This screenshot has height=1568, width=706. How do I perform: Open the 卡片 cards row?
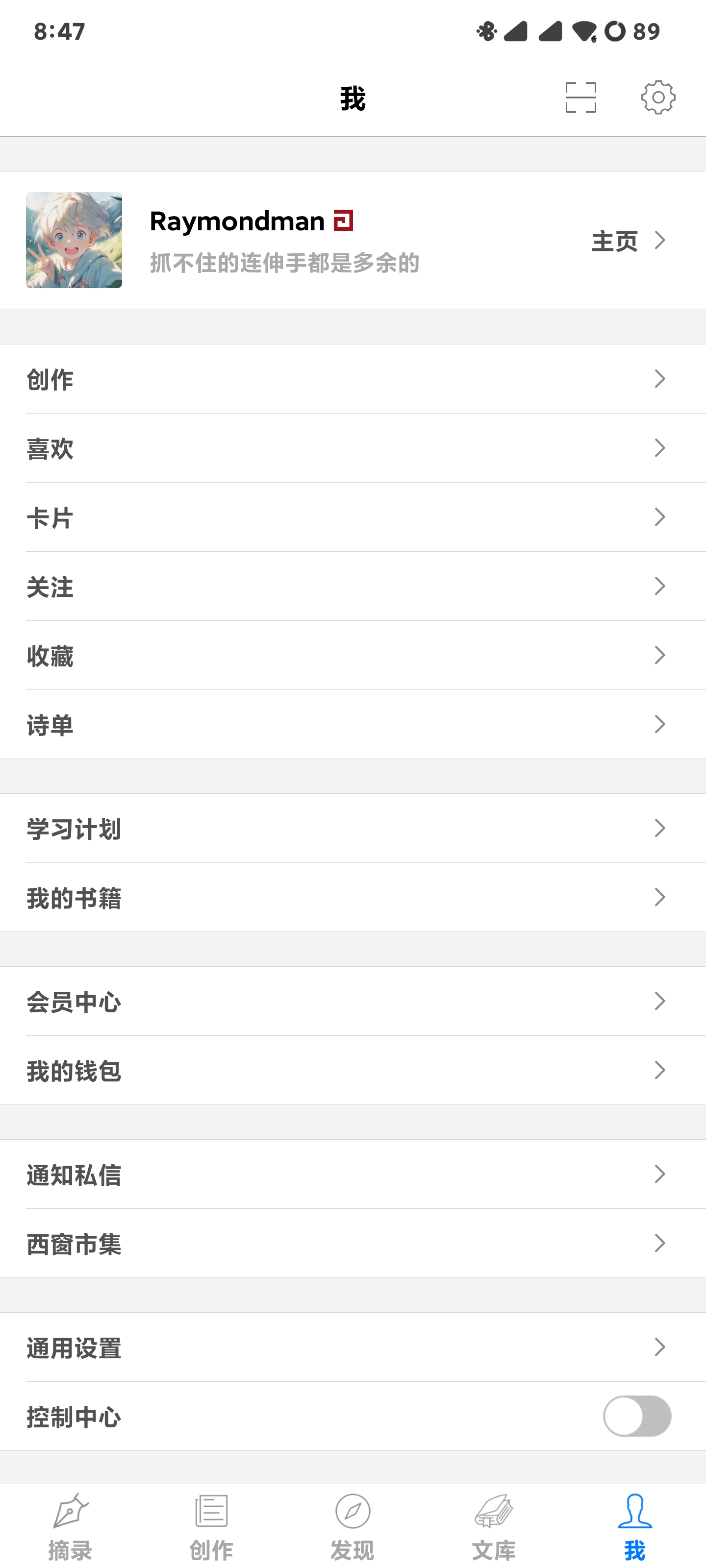point(353,517)
